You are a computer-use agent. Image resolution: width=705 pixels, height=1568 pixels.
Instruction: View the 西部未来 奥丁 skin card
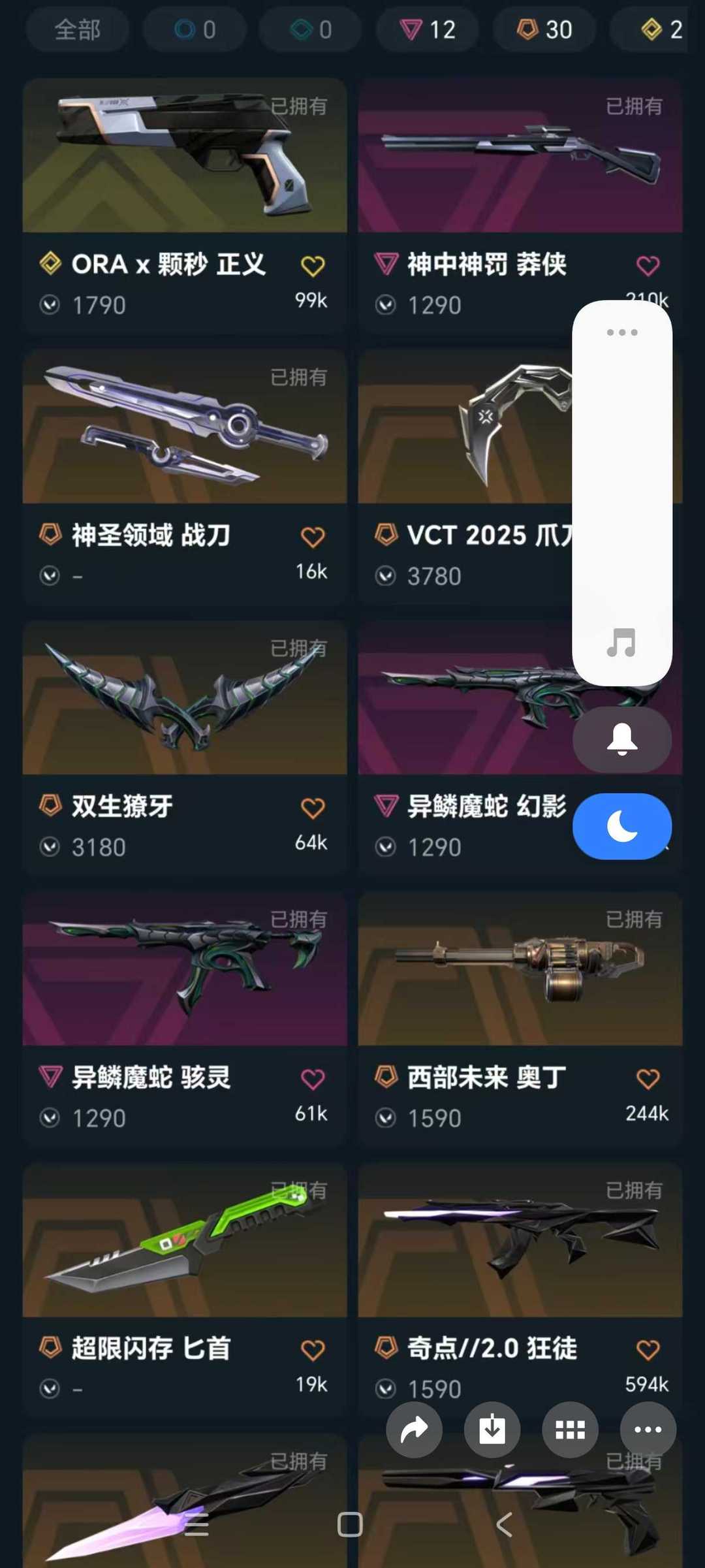(520, 970)
